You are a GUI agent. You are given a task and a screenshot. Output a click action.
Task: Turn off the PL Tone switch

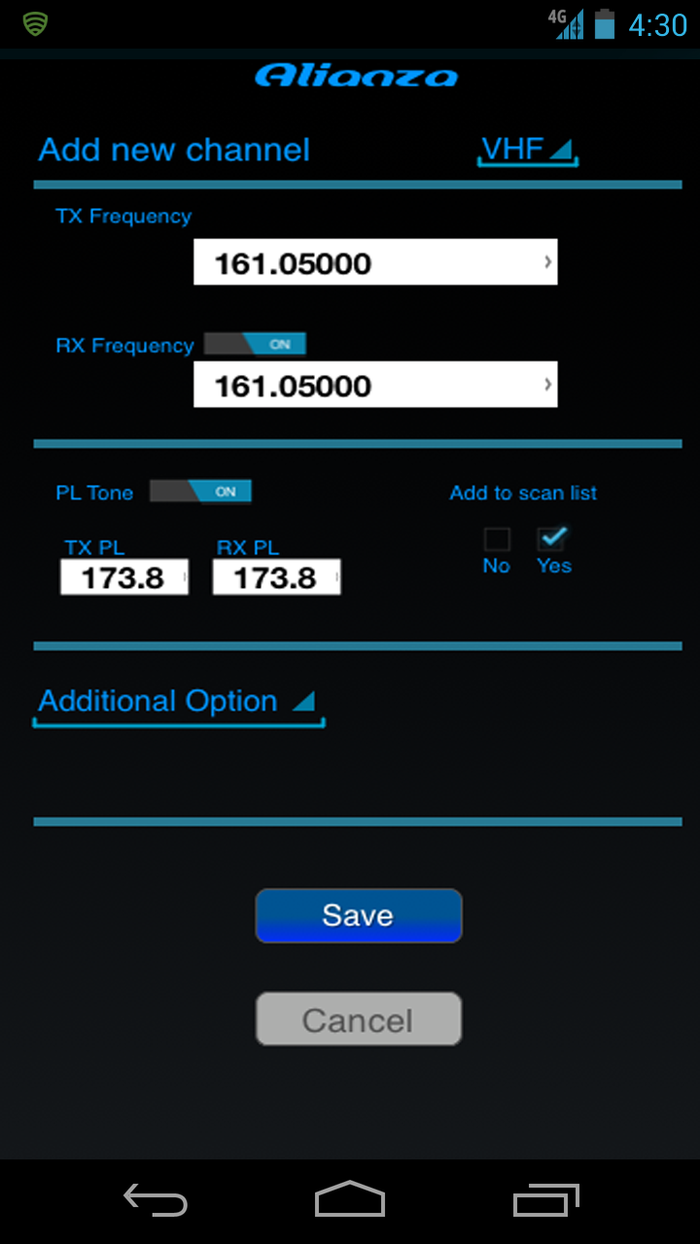point(201,491)
